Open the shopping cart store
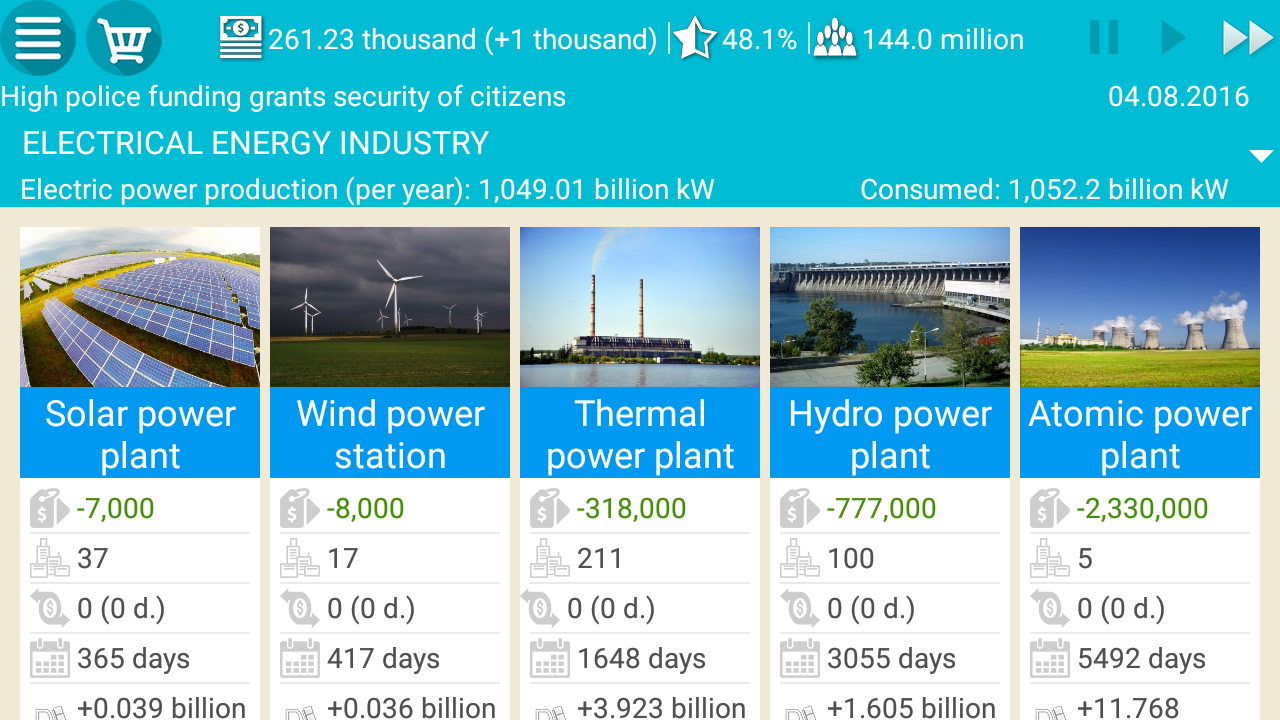Viewport: 1280px width, 720px height. tap(124, 39)
